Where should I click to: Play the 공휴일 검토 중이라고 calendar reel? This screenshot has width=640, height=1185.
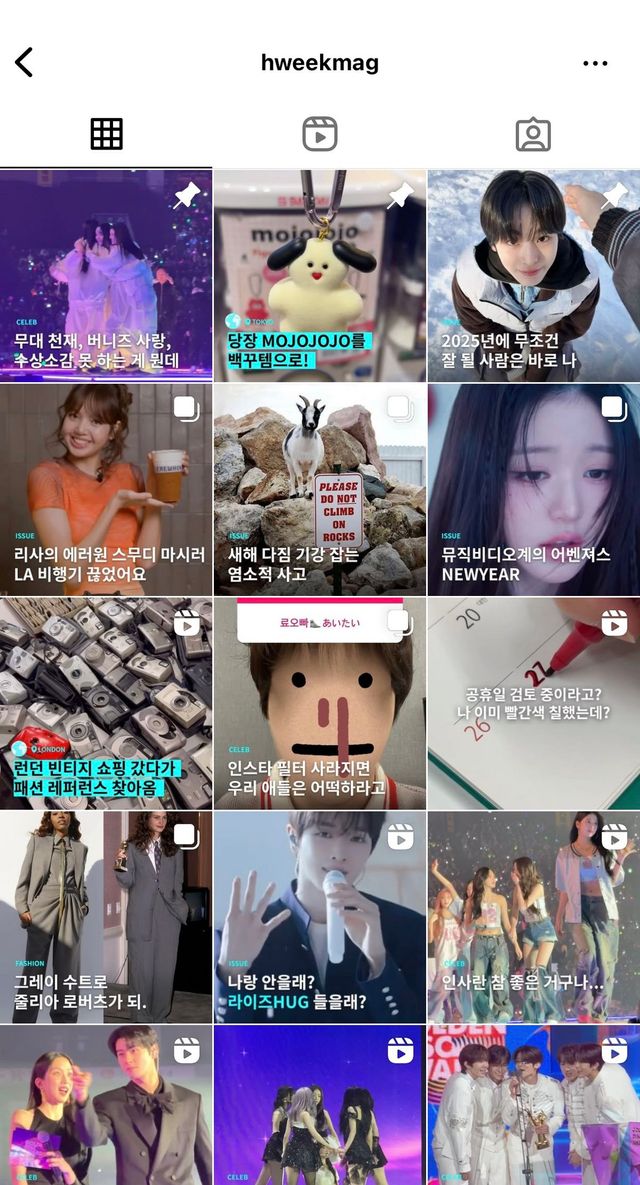pyautogui.click(x=533, y=704)
